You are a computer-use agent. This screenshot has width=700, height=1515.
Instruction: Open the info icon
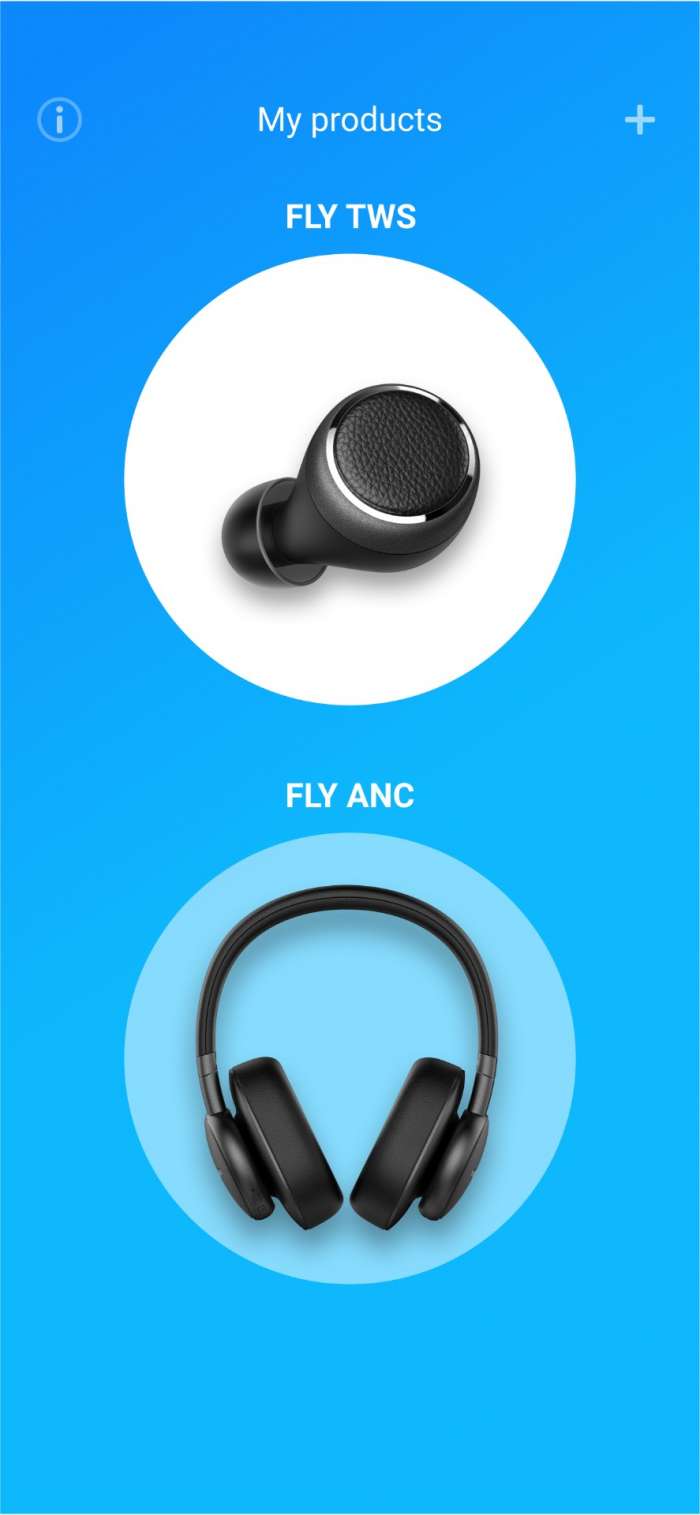pyautogui.click(x=59, y=120)
